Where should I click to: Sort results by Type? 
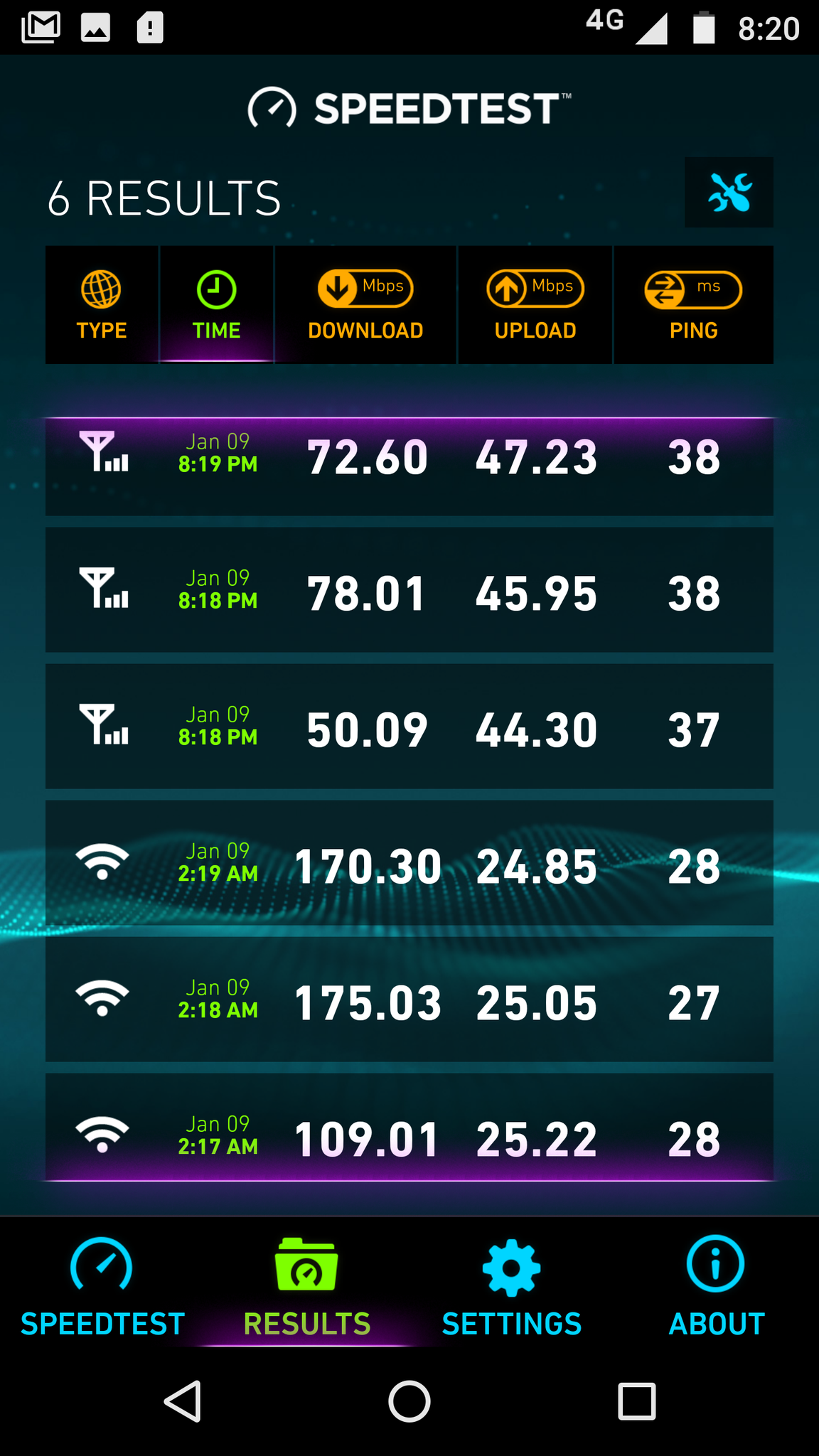[x=102, y=305]
